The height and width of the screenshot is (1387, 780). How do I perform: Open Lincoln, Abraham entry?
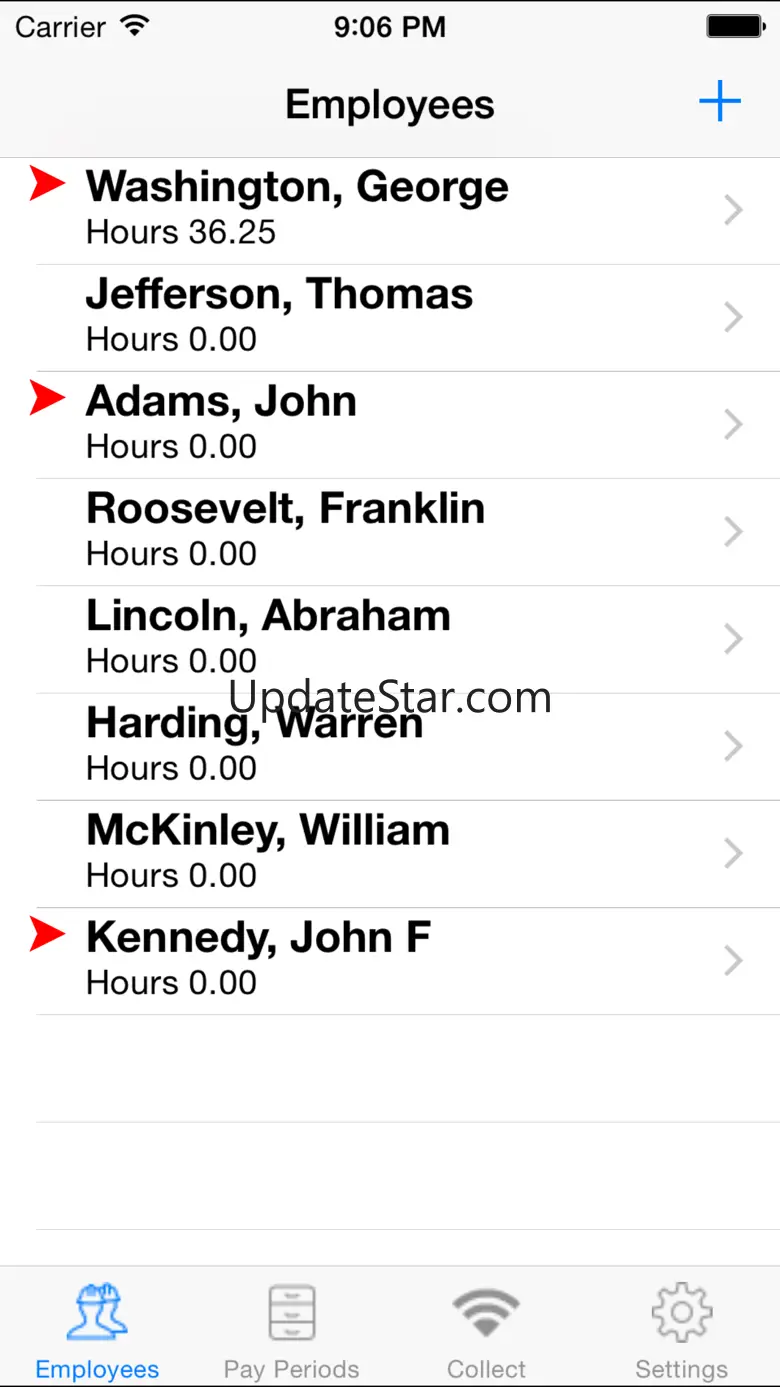tap(390, 639)
